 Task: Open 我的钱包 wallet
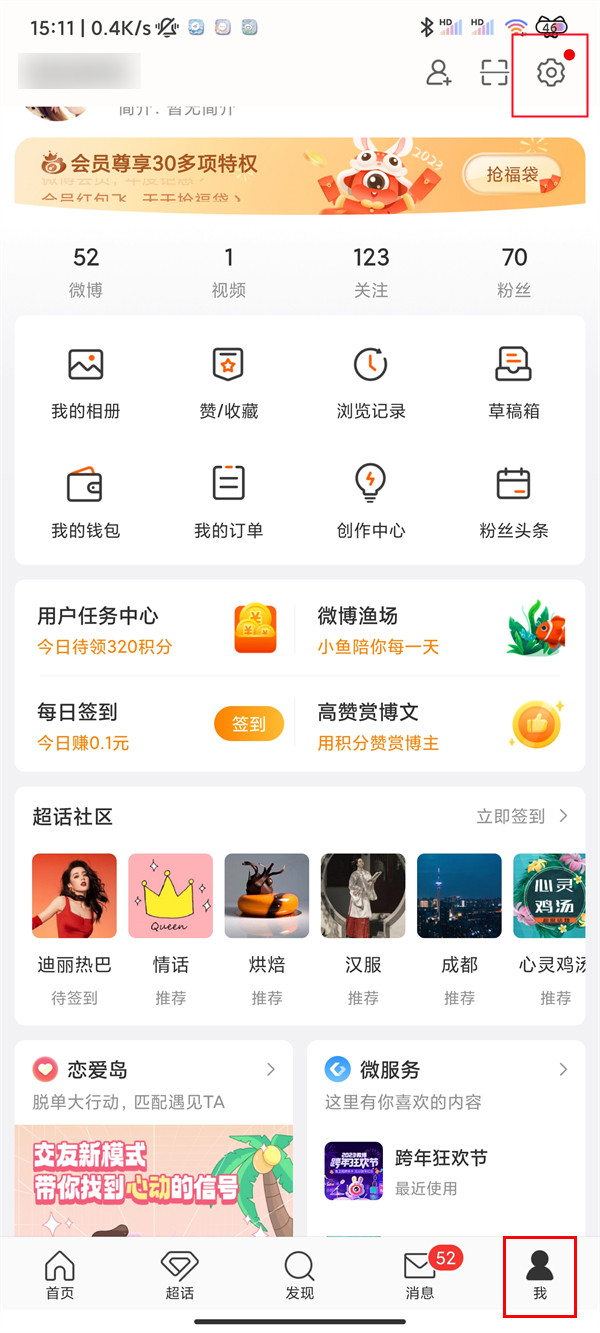coord(86,502)
